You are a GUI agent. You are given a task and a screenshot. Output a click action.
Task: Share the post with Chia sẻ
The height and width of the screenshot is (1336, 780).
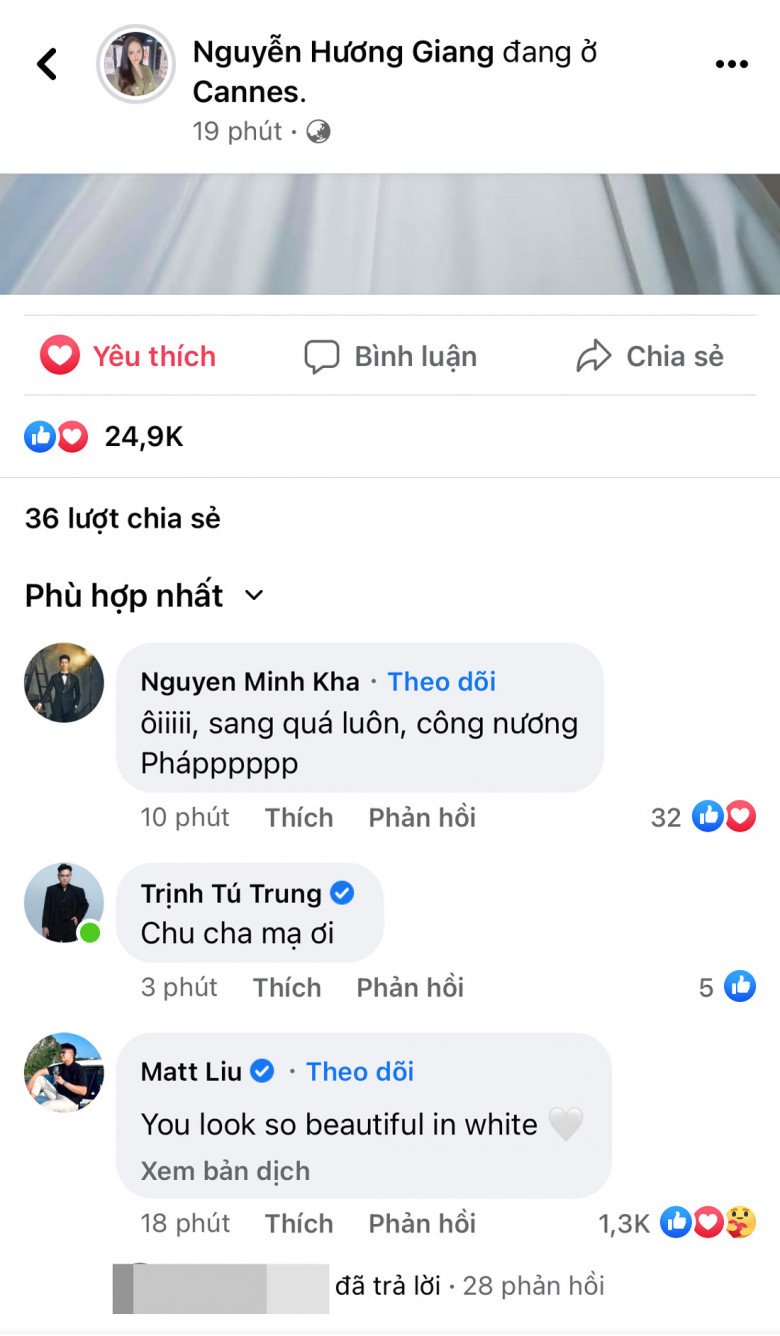(x=650, y=356)
